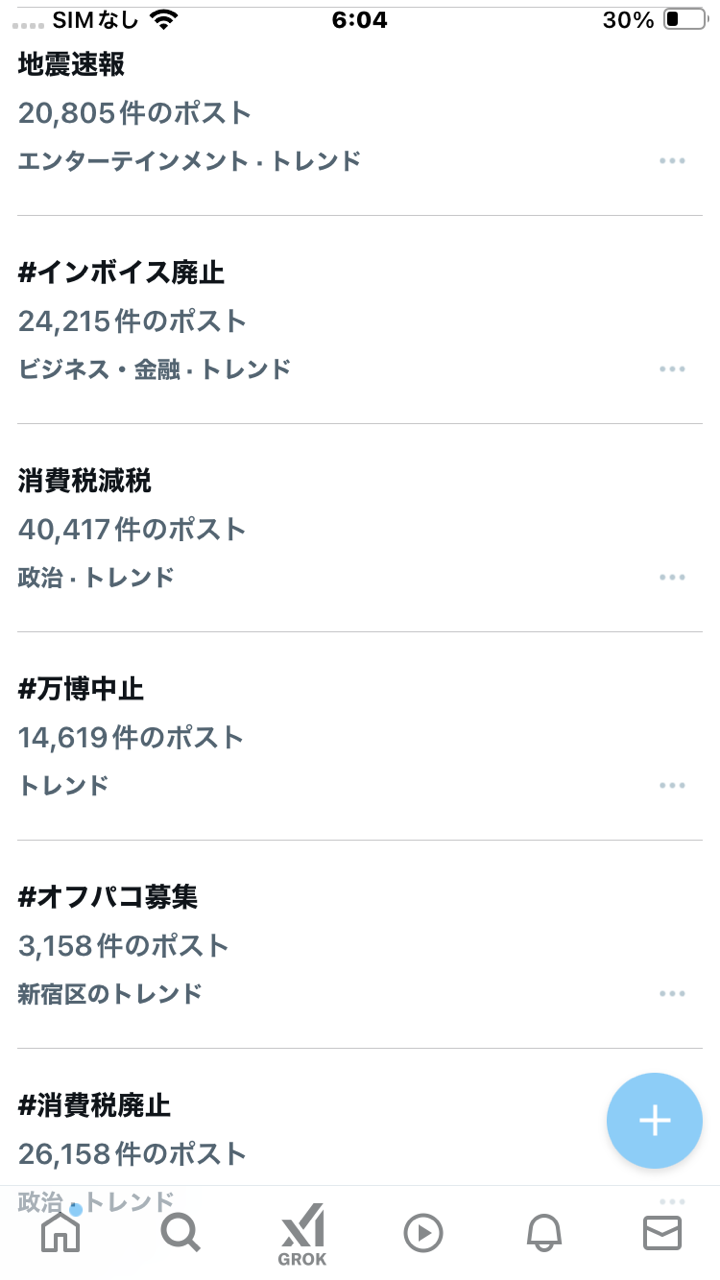720x1280 pixels.
Task: Open the messages envelope tab
Action: 662,1234
